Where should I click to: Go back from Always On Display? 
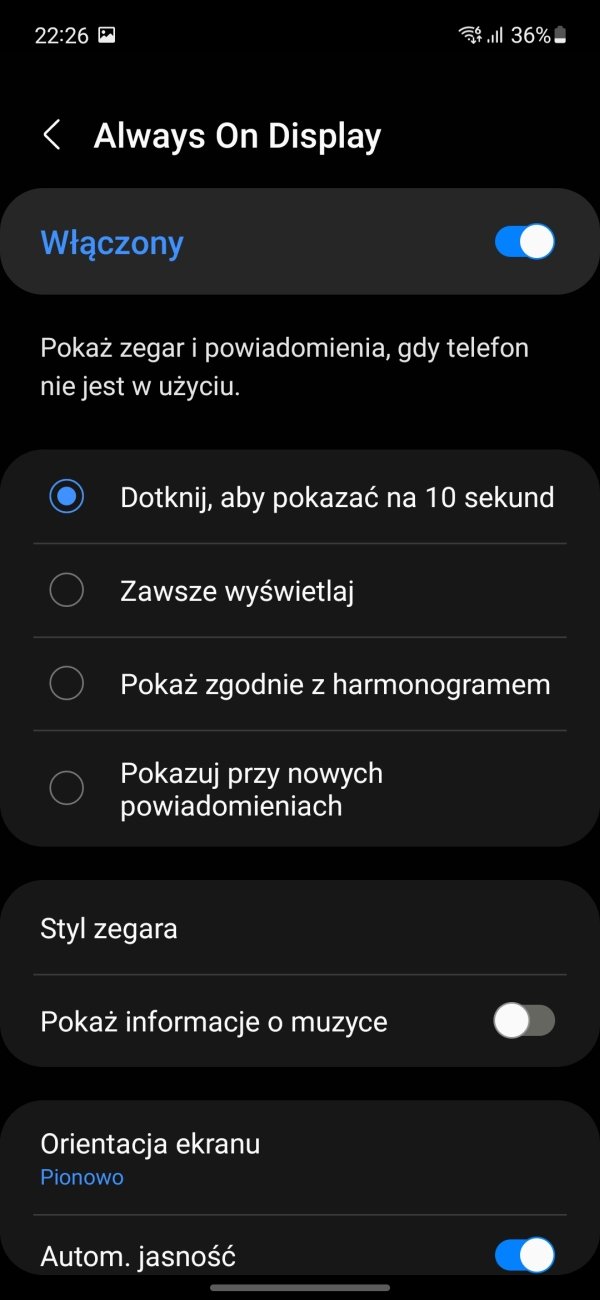[x=52, y=135]
